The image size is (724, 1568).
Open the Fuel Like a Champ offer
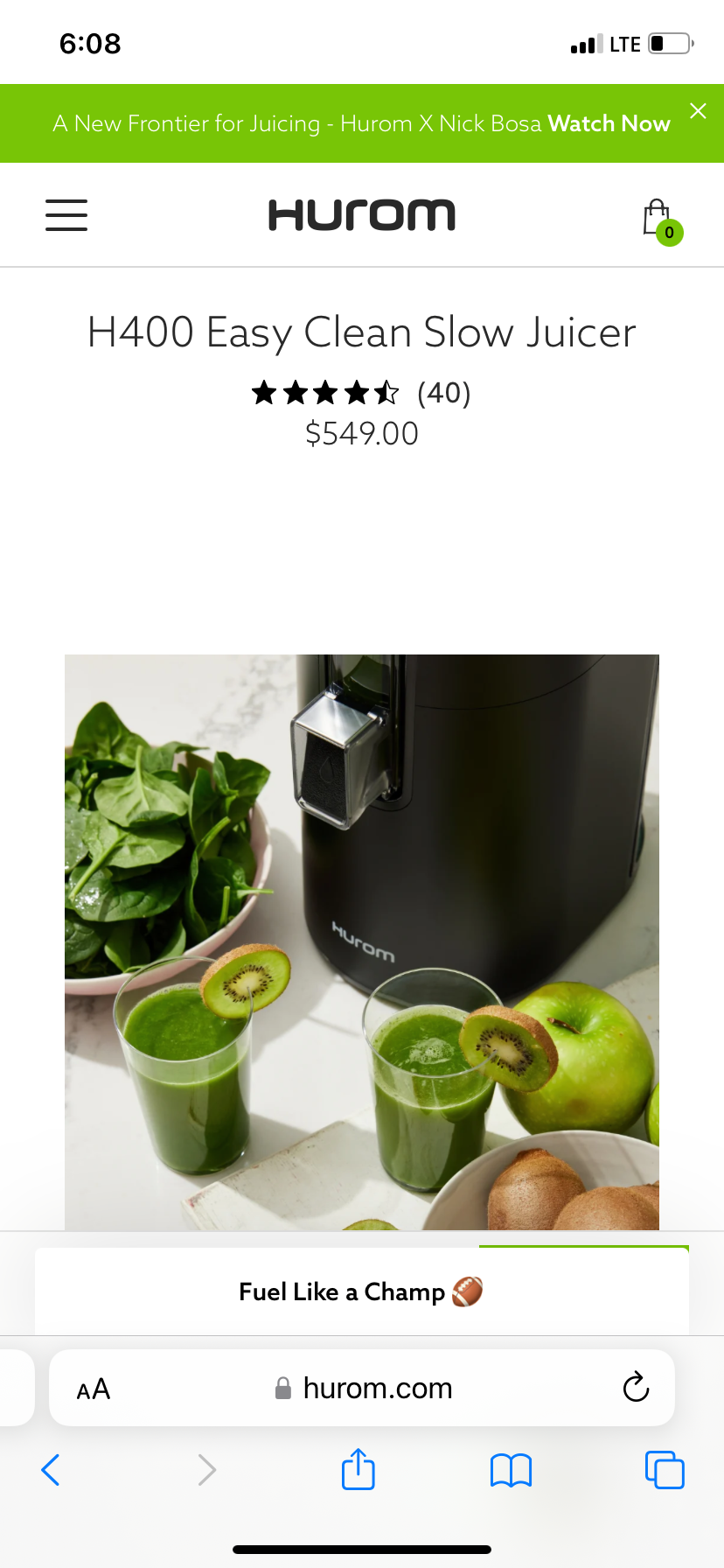click(360, 1291)
